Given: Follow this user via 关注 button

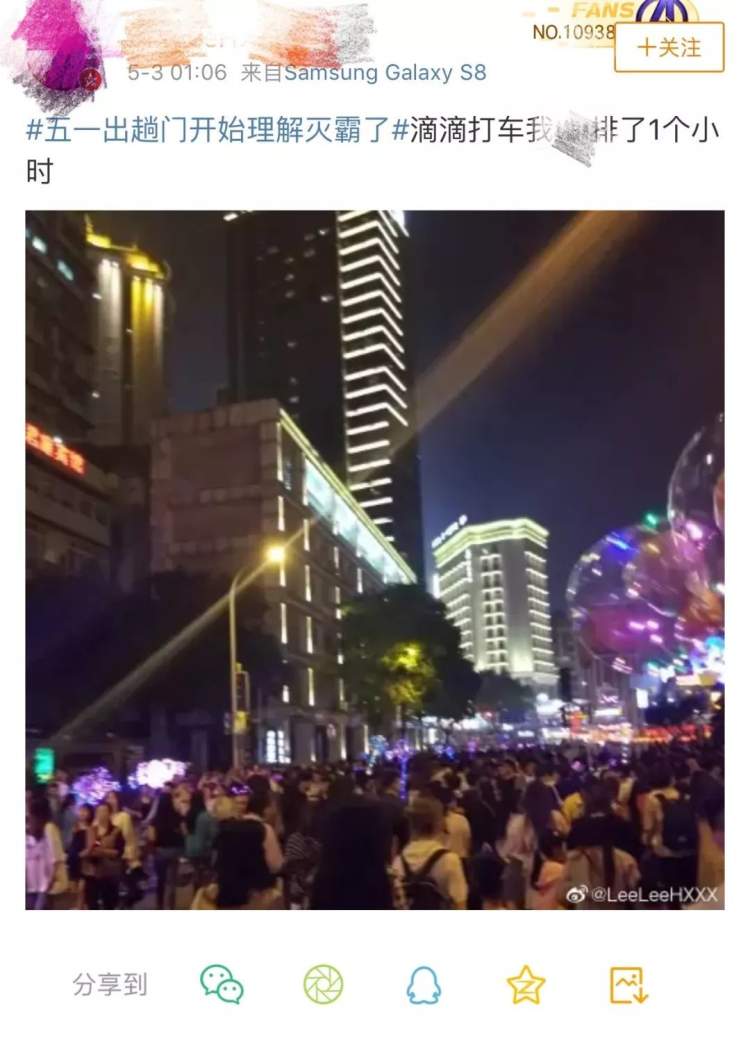Looking at the screenshot, I should pyautogui.click(x=668, y=47).
